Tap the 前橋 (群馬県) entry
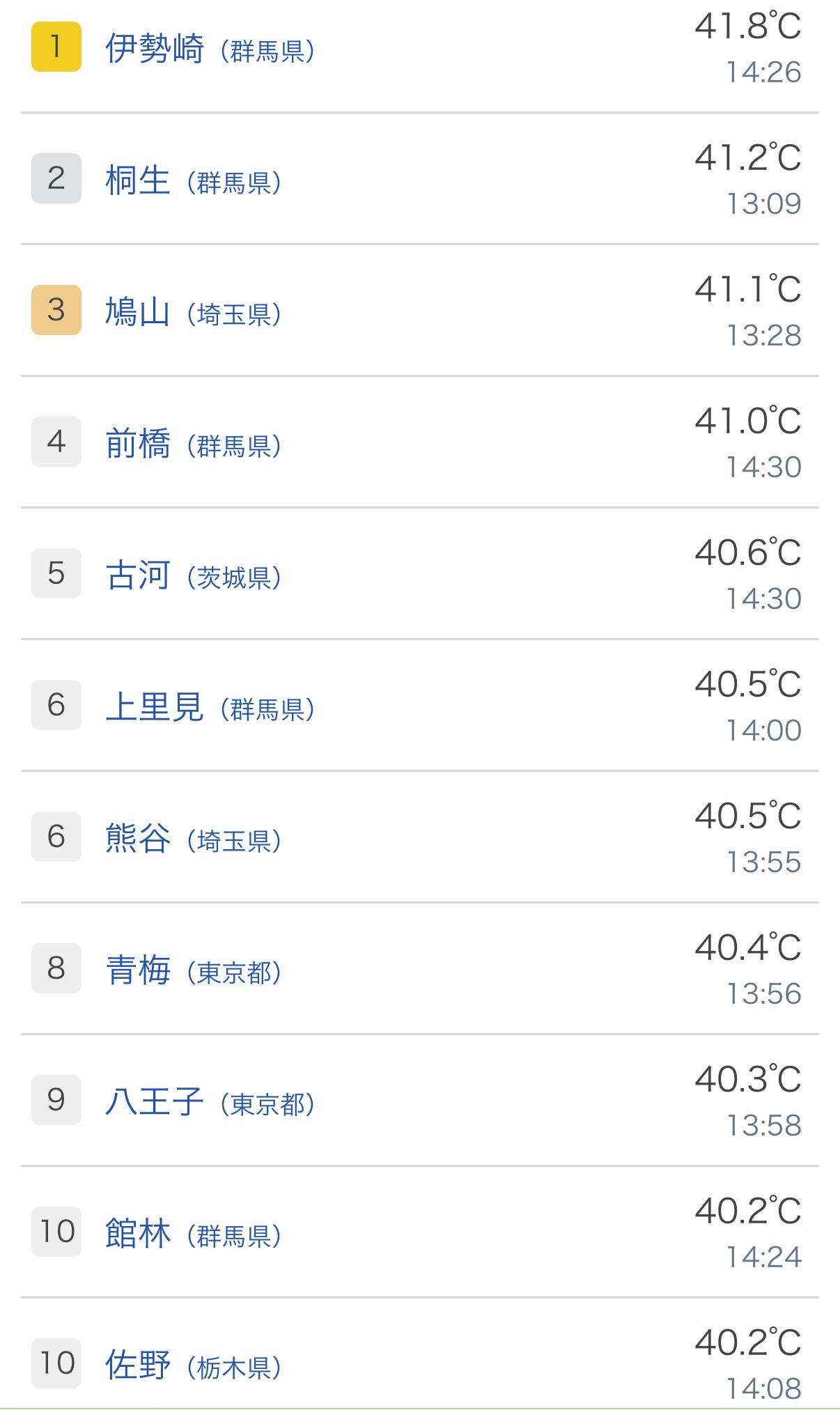The width and height of the screenshot is (840, 1410). (193, 444)
